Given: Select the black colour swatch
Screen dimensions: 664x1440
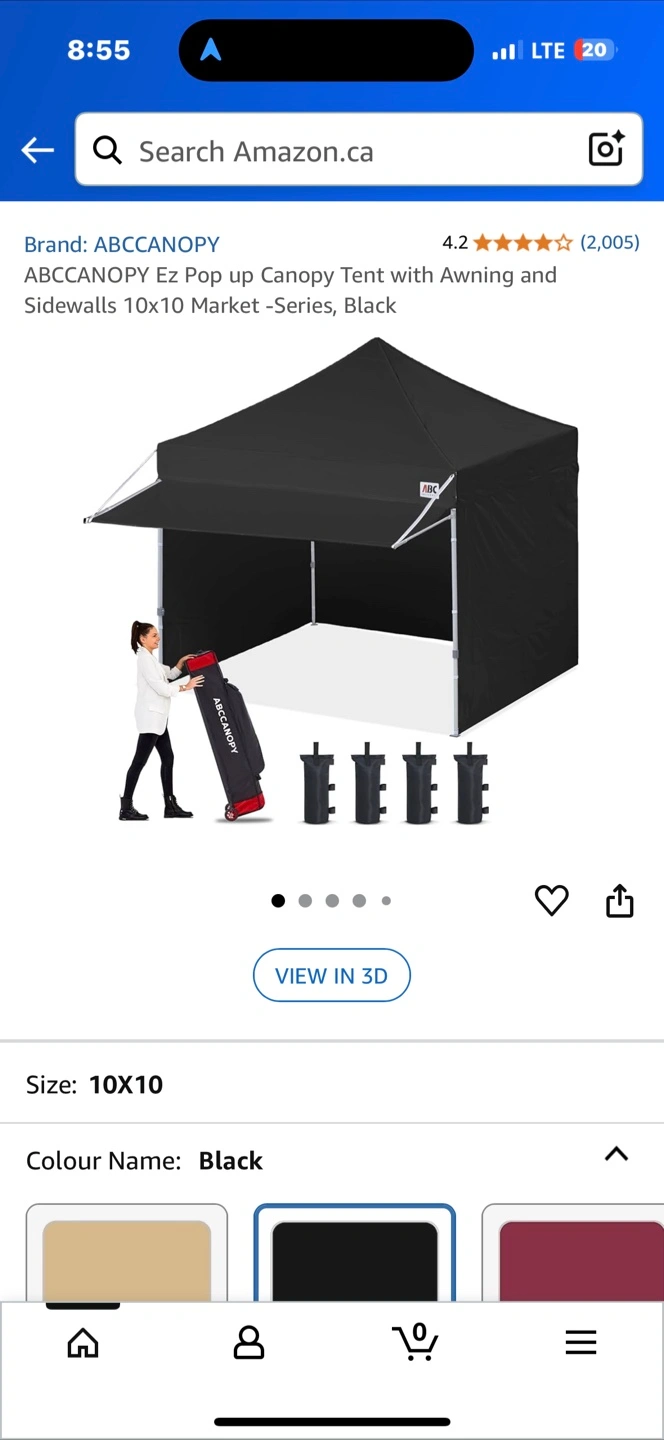Looking at the screenshot, I should coord(354,1255).
